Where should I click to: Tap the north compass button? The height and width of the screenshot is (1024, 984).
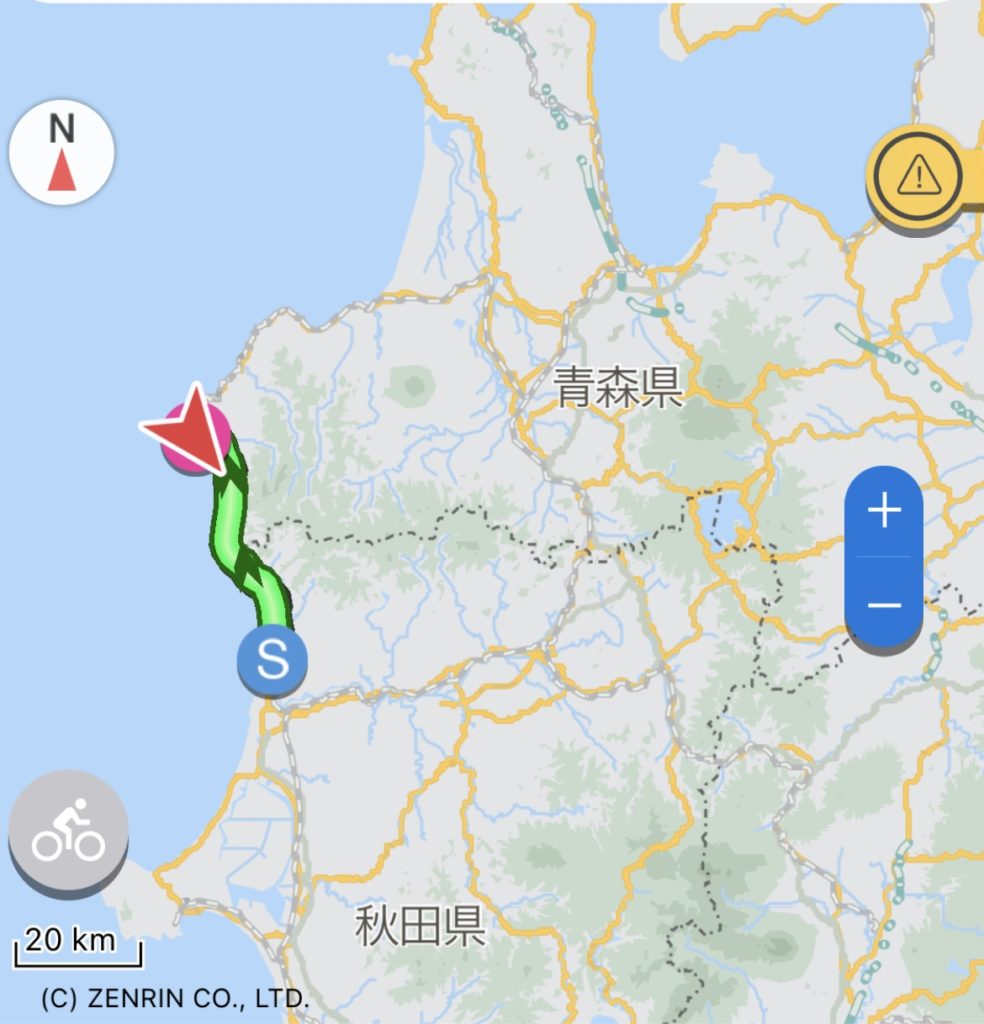[x=62, y=154]
